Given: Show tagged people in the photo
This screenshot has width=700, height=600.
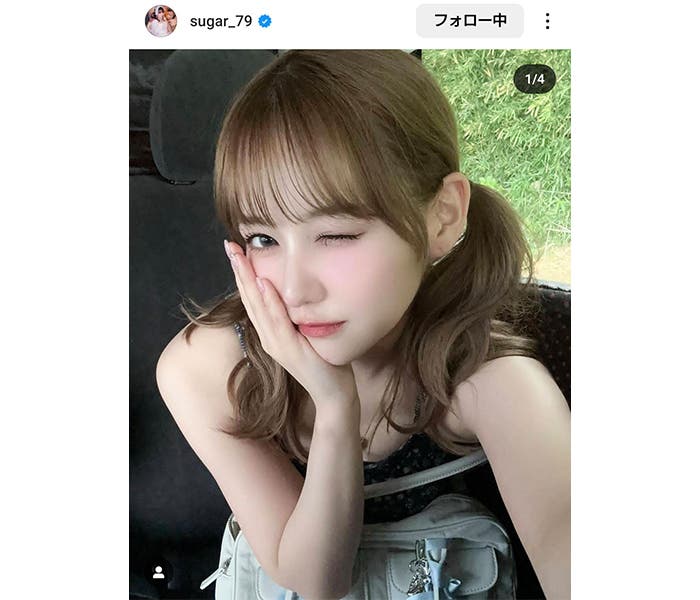Looking at the screenshot, I should tap(158, 573).
